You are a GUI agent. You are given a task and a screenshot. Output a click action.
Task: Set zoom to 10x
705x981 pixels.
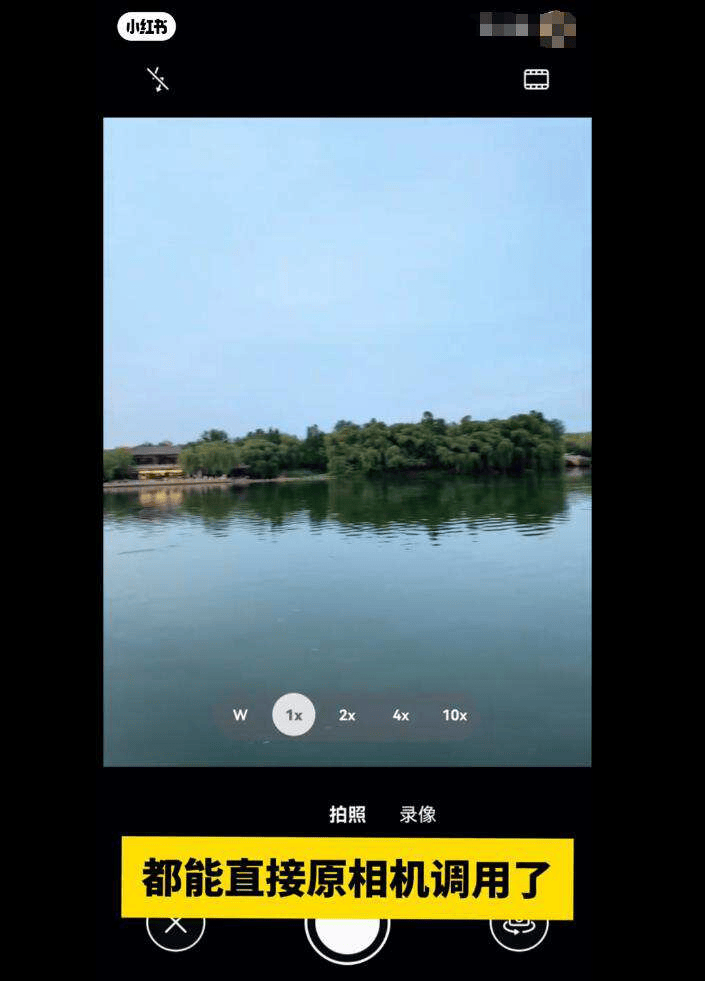[455, 715]
